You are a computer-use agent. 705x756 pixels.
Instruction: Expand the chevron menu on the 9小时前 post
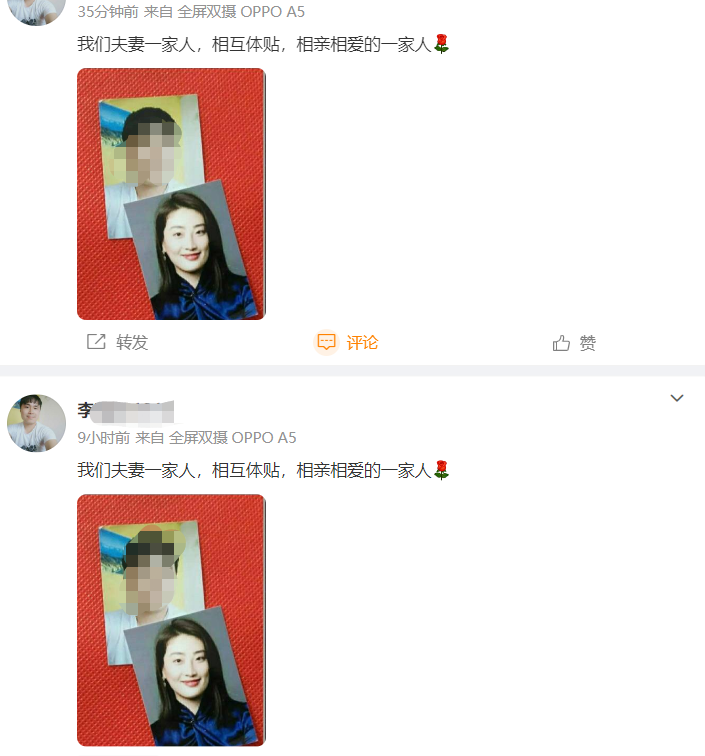point(677,398)
